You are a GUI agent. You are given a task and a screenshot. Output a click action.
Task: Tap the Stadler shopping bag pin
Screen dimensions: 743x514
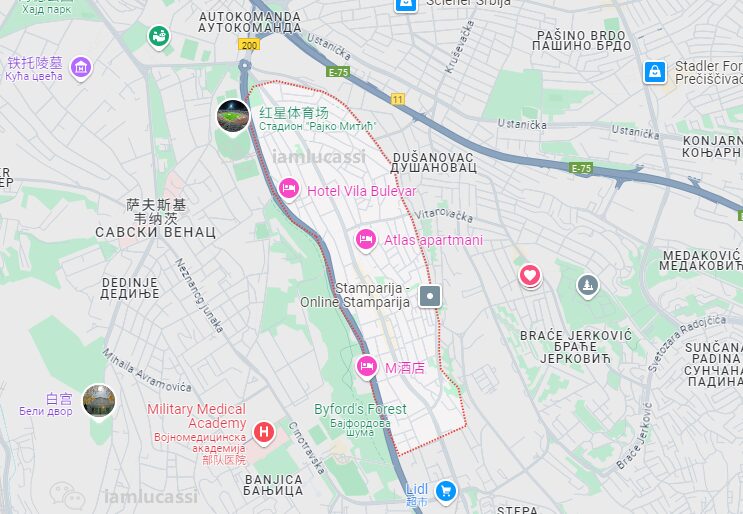654,72
